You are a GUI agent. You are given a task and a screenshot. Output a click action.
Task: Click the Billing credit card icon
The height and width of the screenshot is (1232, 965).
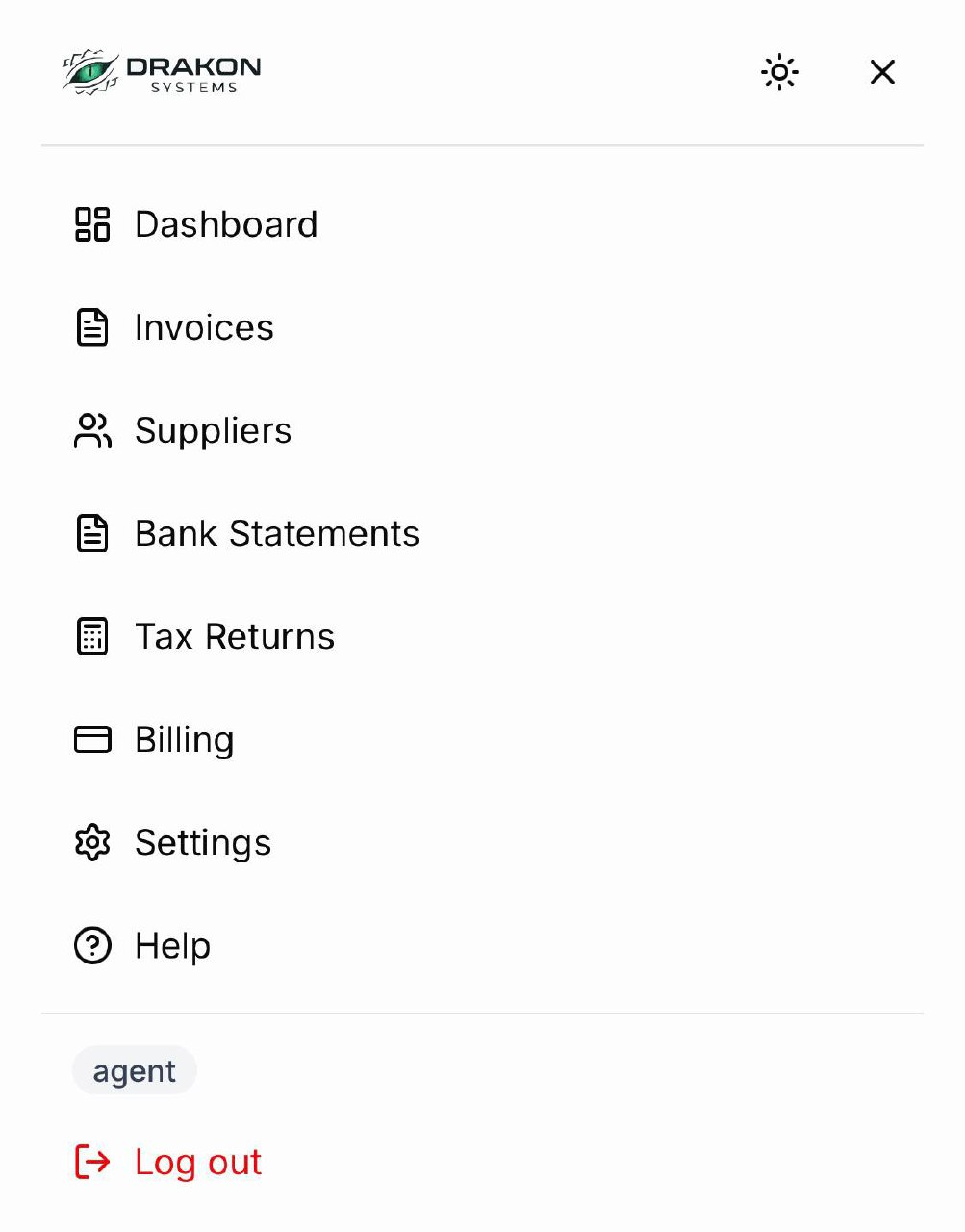tap(91, 739)
